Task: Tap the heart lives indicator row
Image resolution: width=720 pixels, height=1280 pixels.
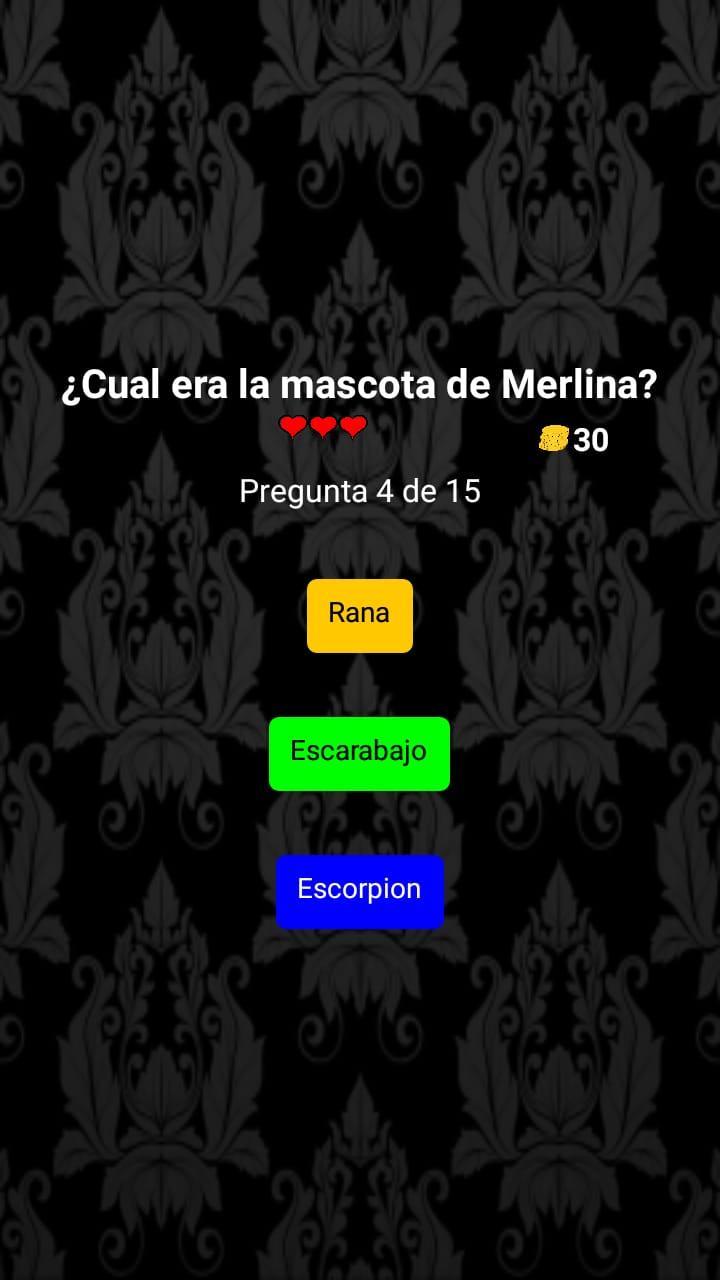Action: [321, 427]
